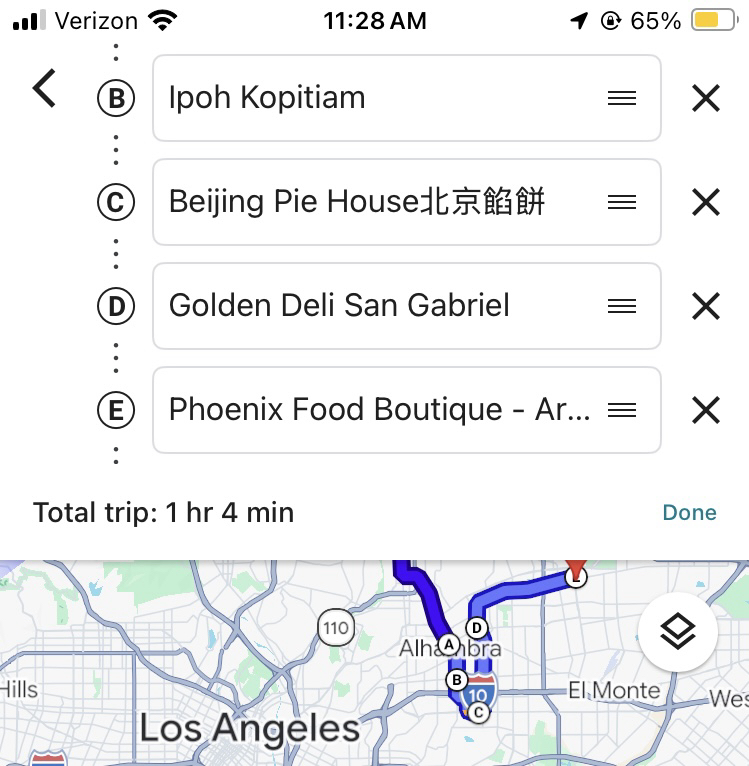Open the map layers options
The height and width of the screenshot is (766, 749).
click(678, 631)
